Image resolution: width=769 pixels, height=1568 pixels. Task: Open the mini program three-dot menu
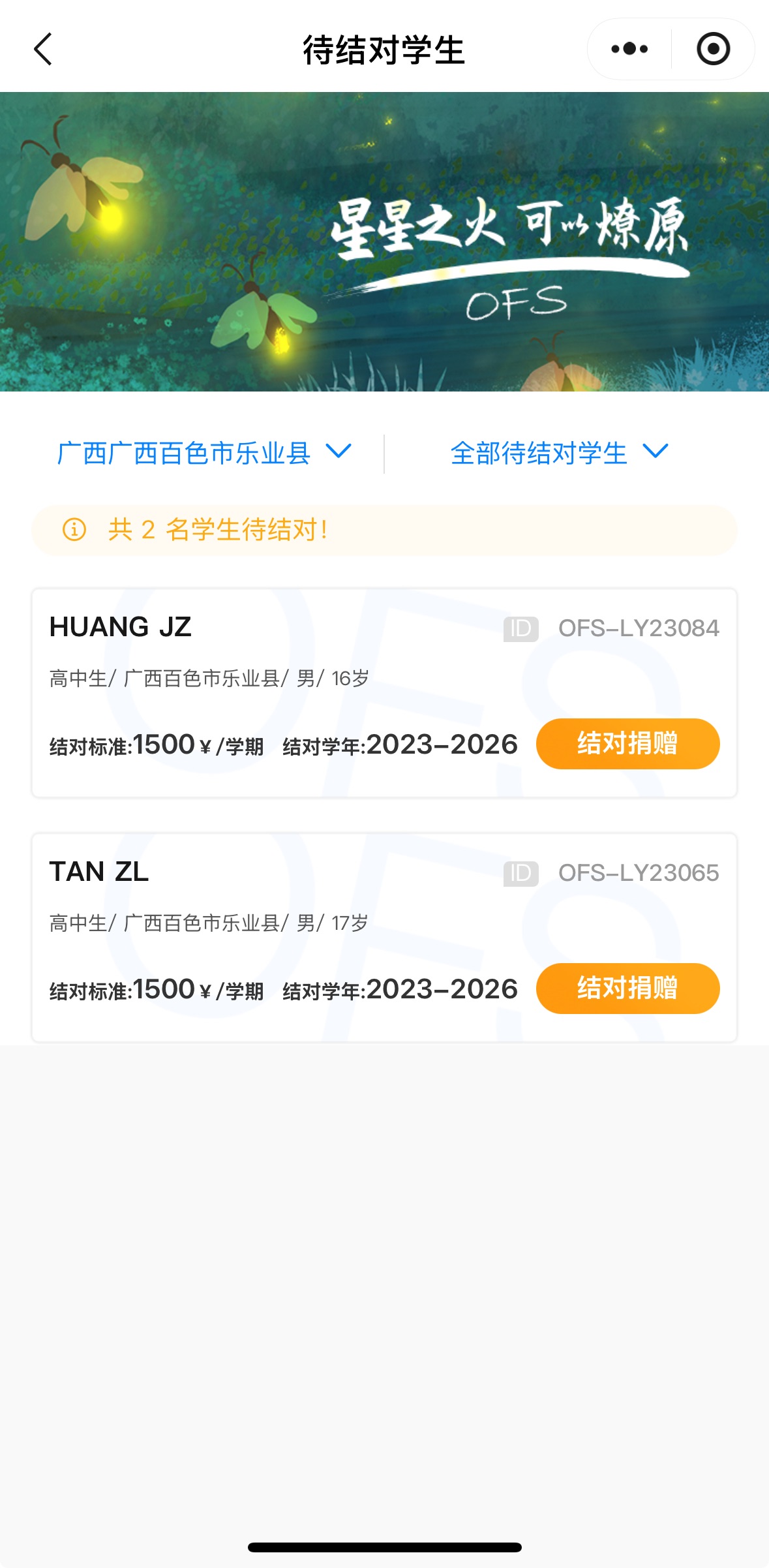[629, 49]
